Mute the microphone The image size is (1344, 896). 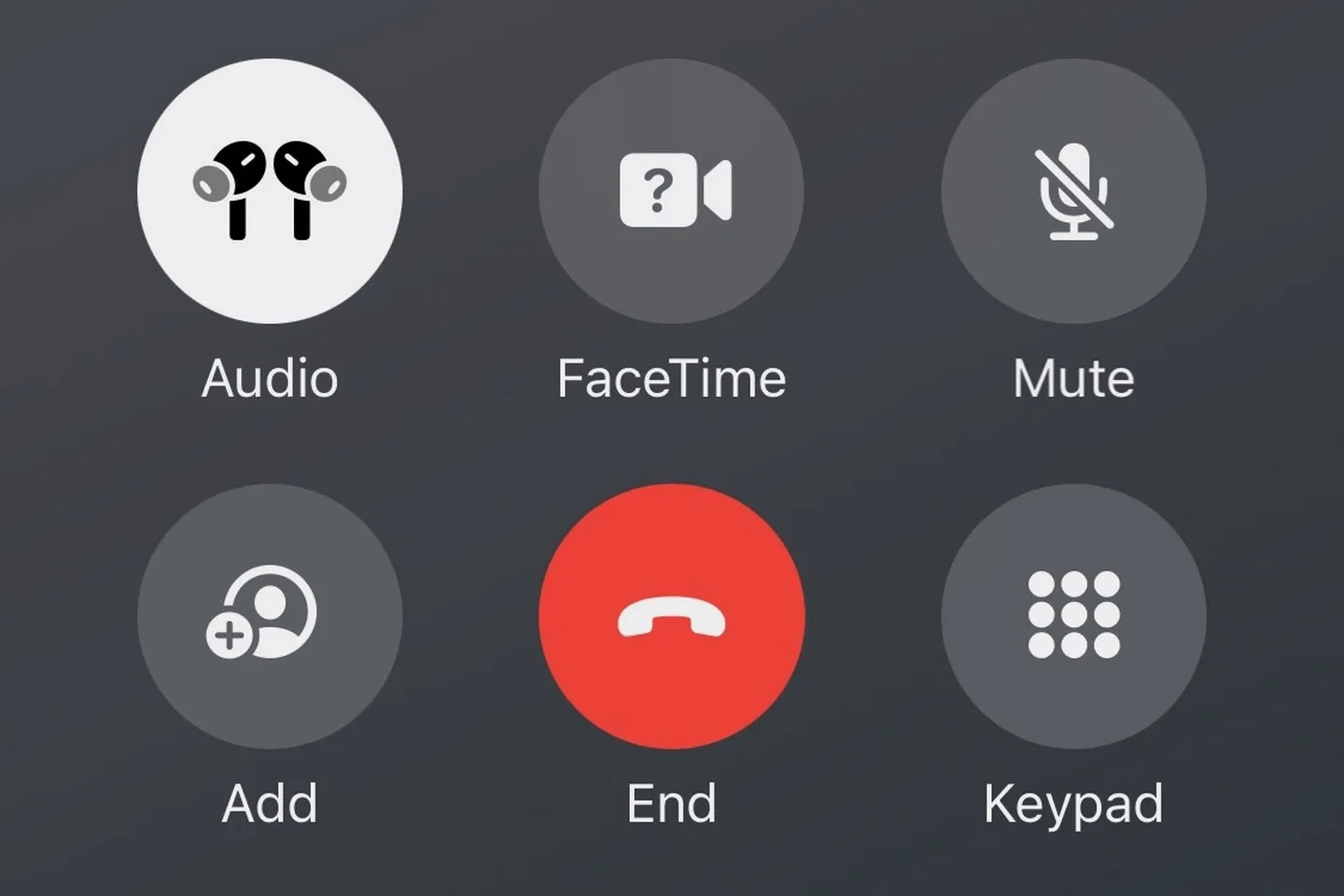click(1073, 191)
